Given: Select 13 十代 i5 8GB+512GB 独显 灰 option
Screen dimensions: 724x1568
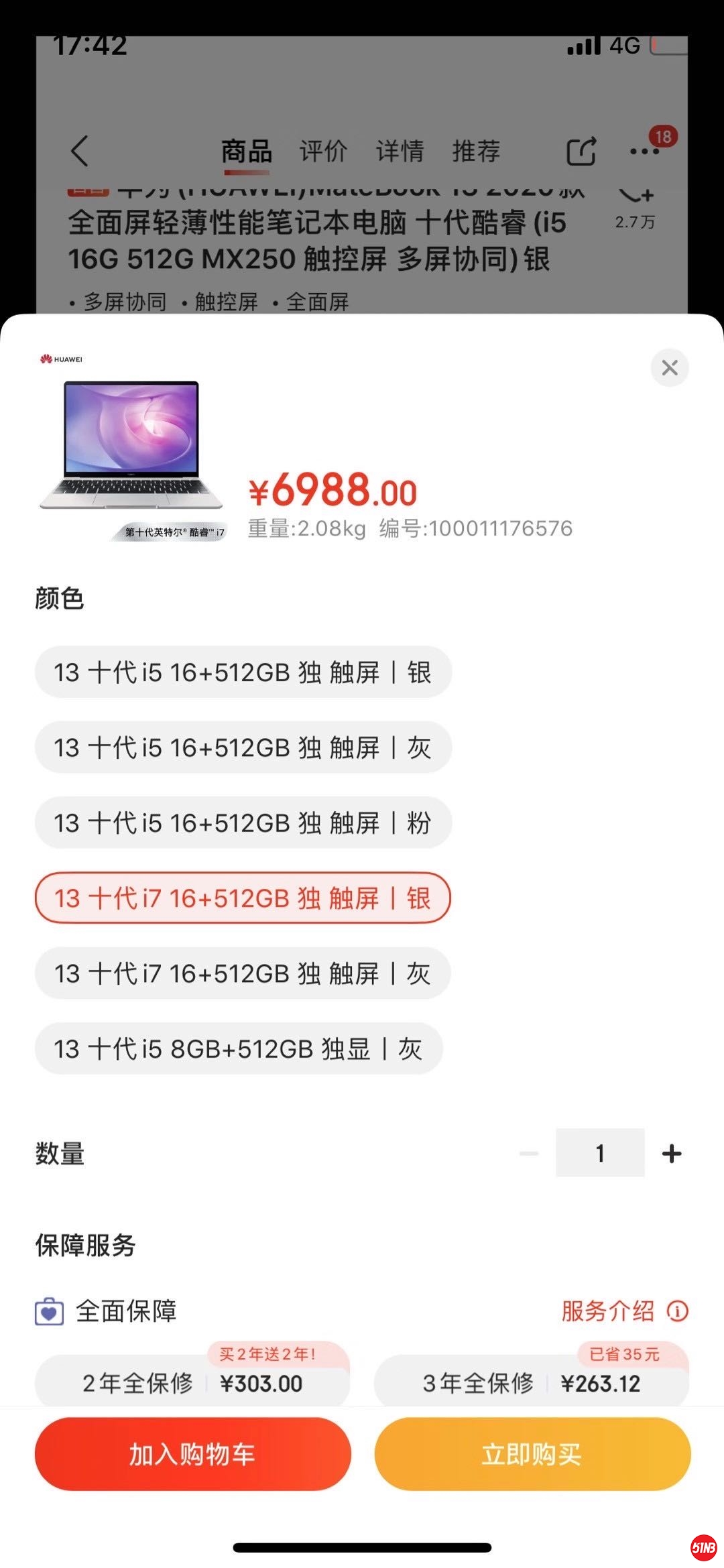Looking at the screenshot, I should [239, 1049].
